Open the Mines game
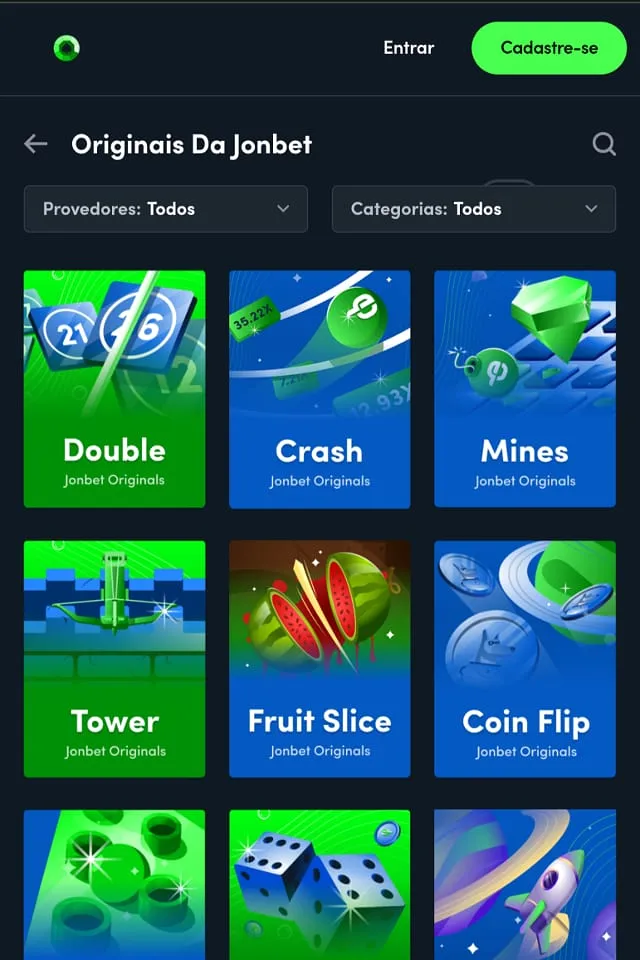640x960 pixels. (x=524, y=389)
